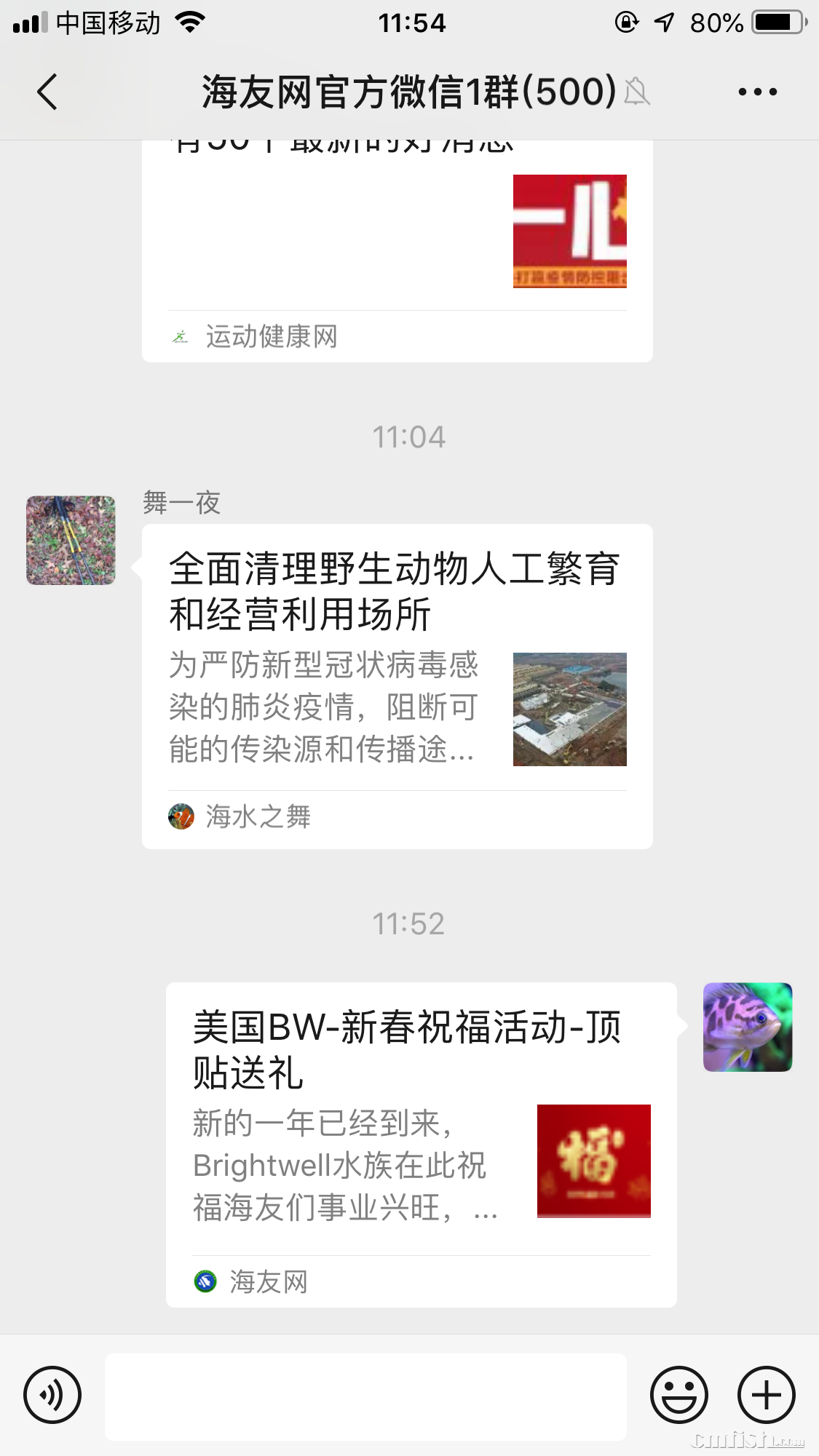819x1456 pixels.
Task: Switch to voice message input
Action: click(52, 1395)
